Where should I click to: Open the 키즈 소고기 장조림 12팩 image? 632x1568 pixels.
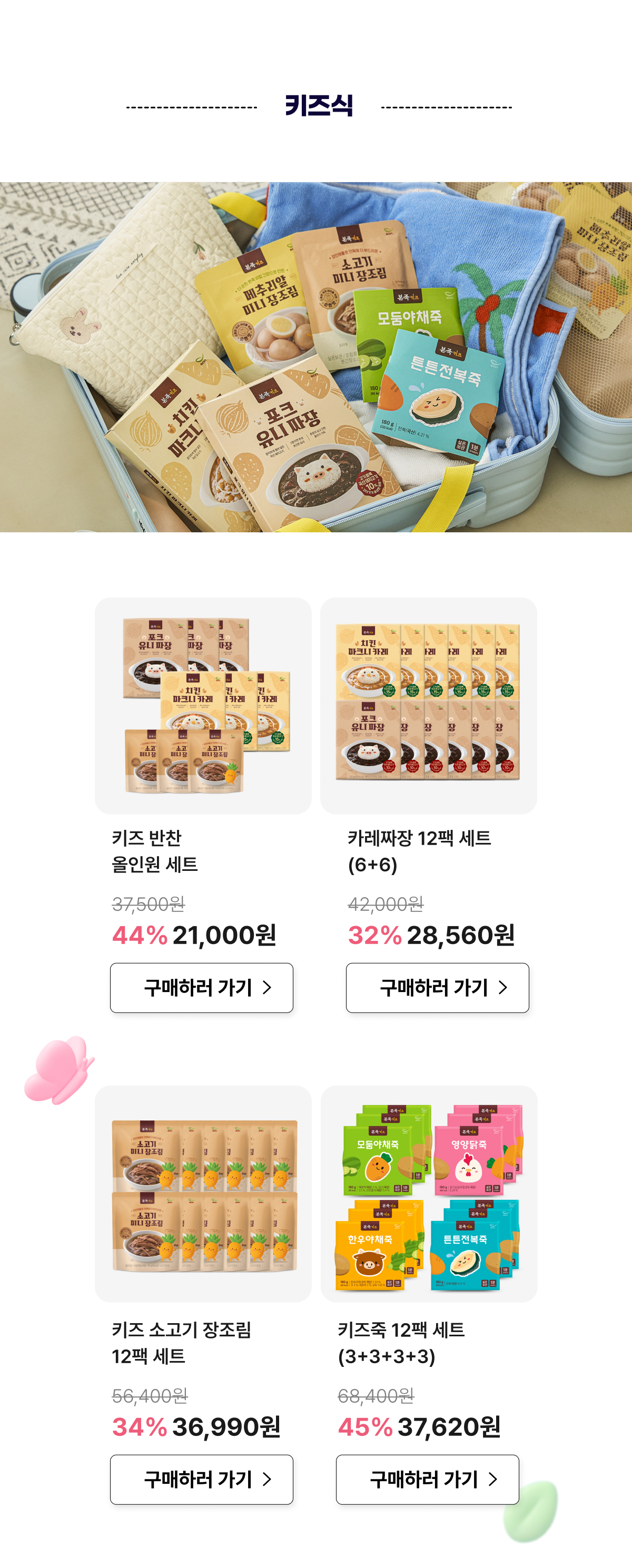[x=203, y=1194]
